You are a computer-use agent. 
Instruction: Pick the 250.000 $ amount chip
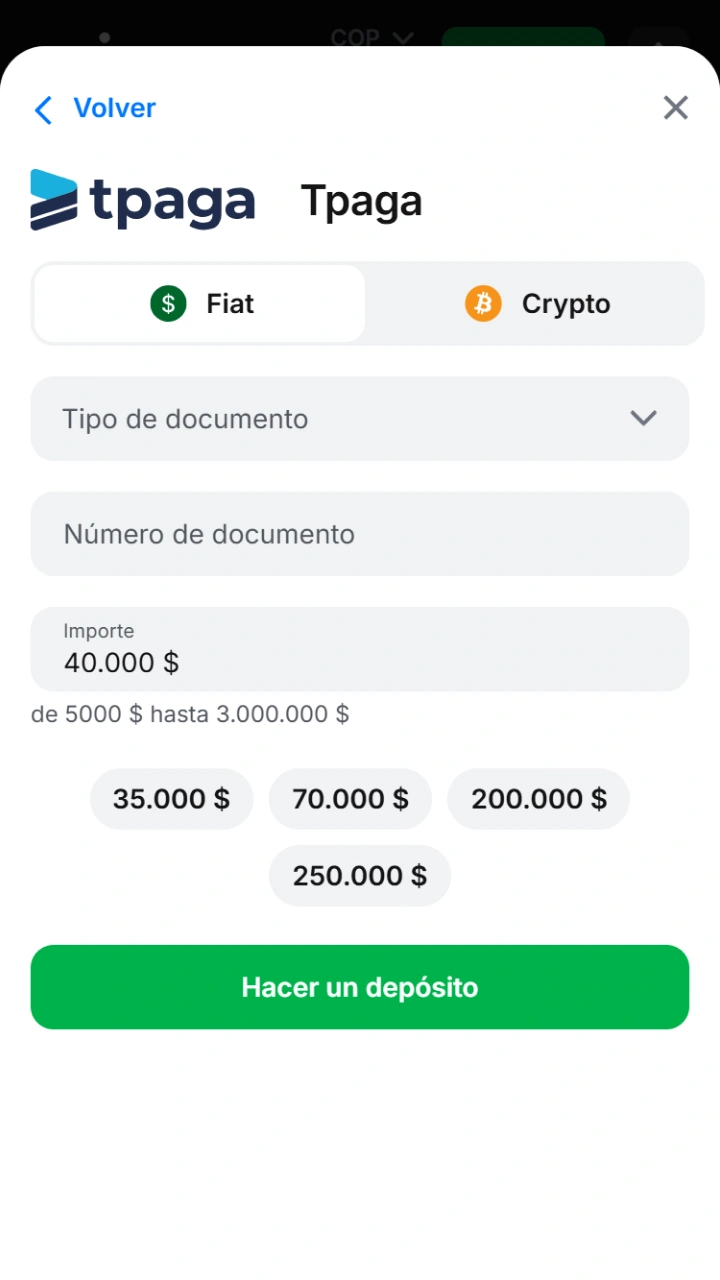[x=360, y=876]
